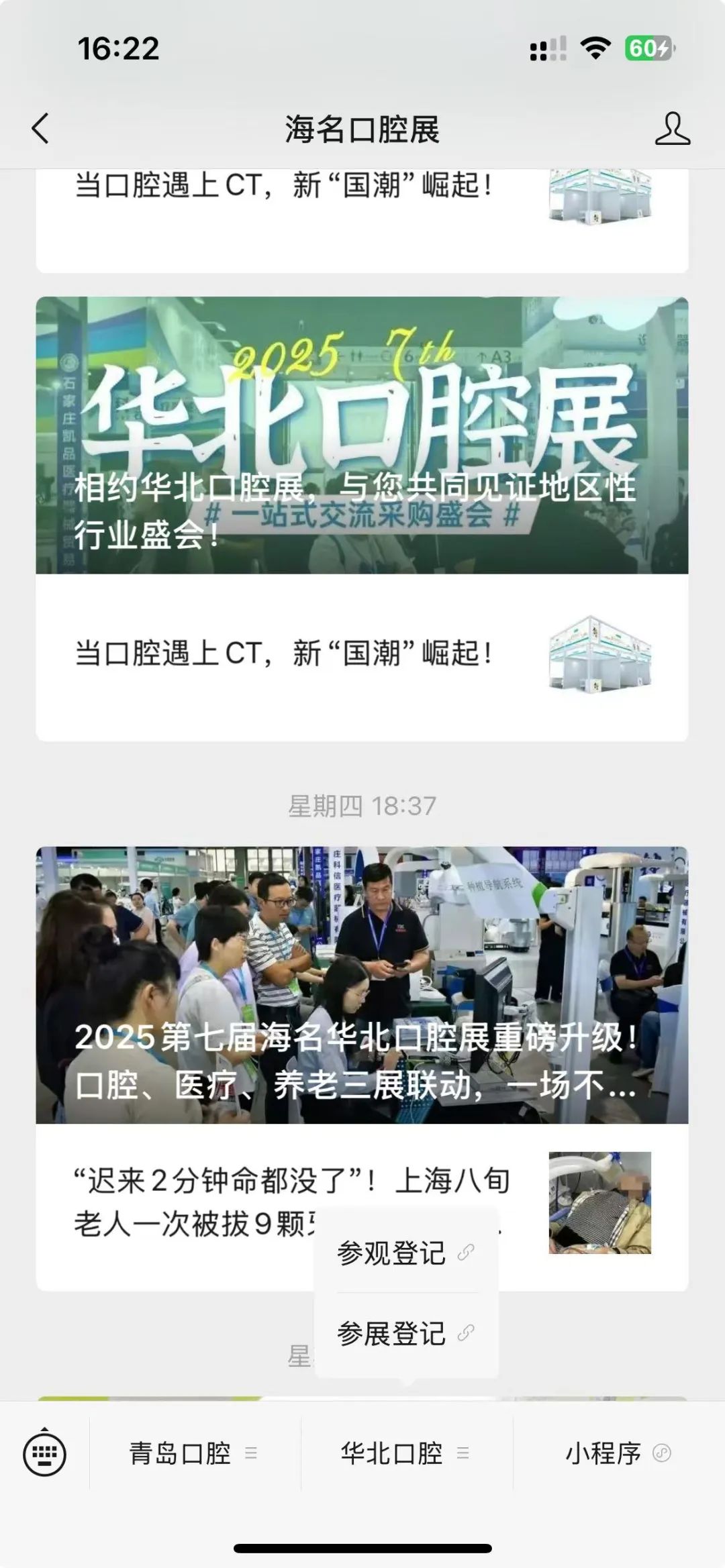The height and width of the screenshot is (1568, 725).
Task: Tap the 华北口腔 bottom menu
Action: point(405,1453)
